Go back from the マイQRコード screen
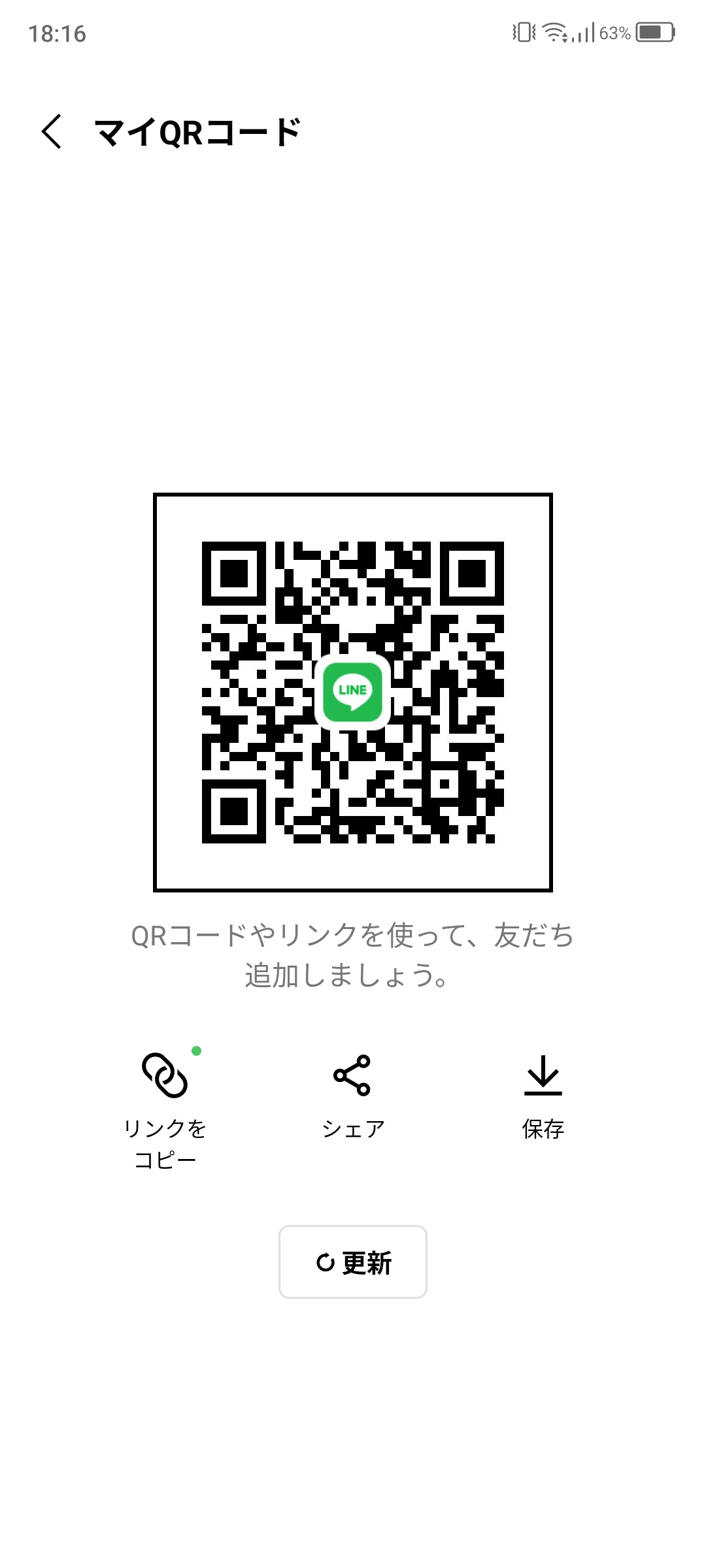The height and width of the screenshot is (1568, 706). [52, 131]
